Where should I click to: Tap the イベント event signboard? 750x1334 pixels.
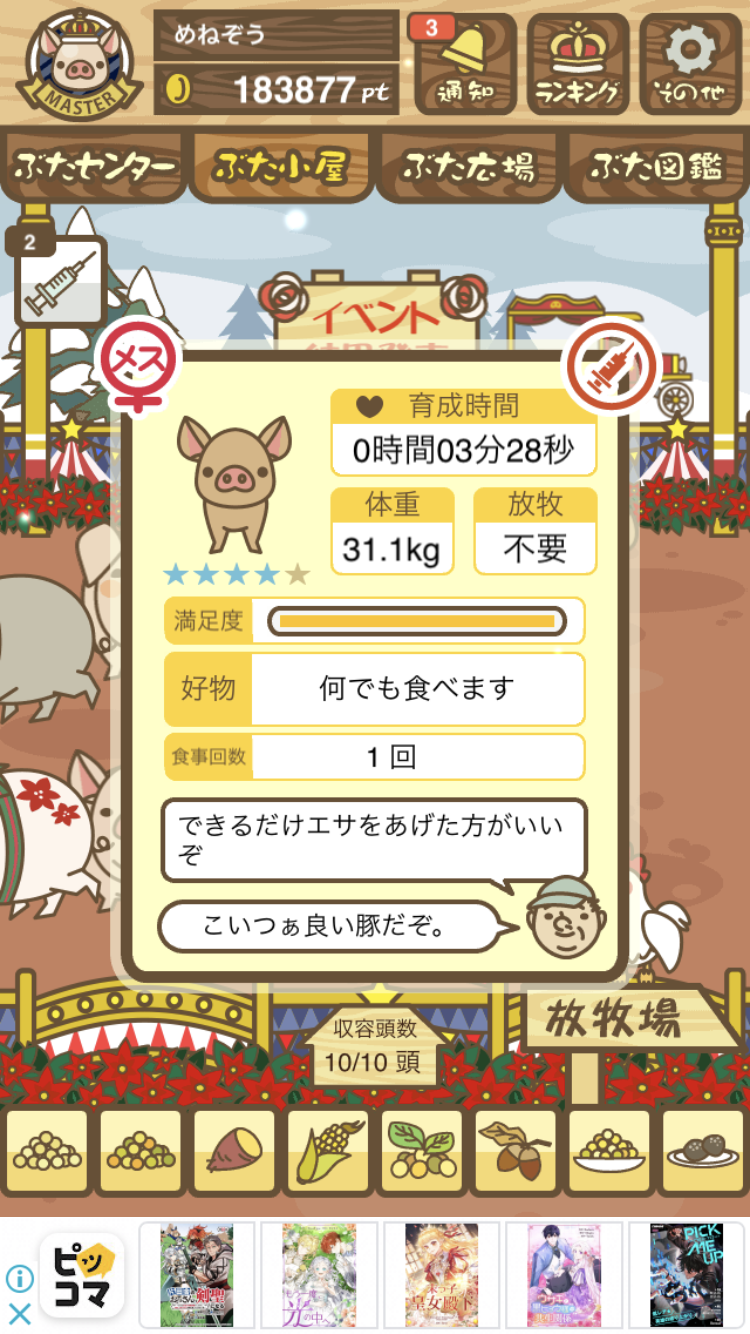click(375, 315)
